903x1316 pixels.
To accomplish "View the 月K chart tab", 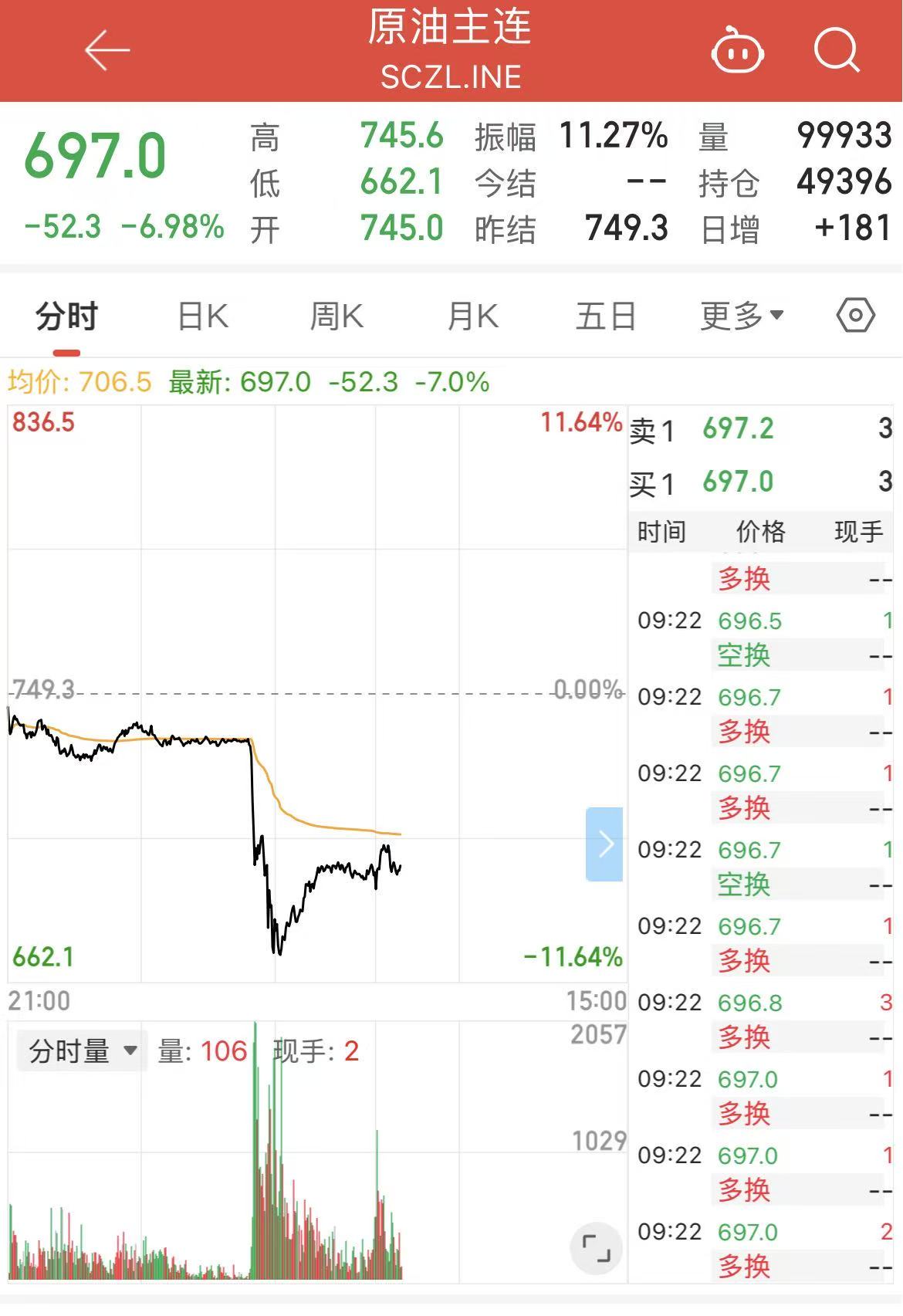I will pyautogui.click(x=472, y=316).
